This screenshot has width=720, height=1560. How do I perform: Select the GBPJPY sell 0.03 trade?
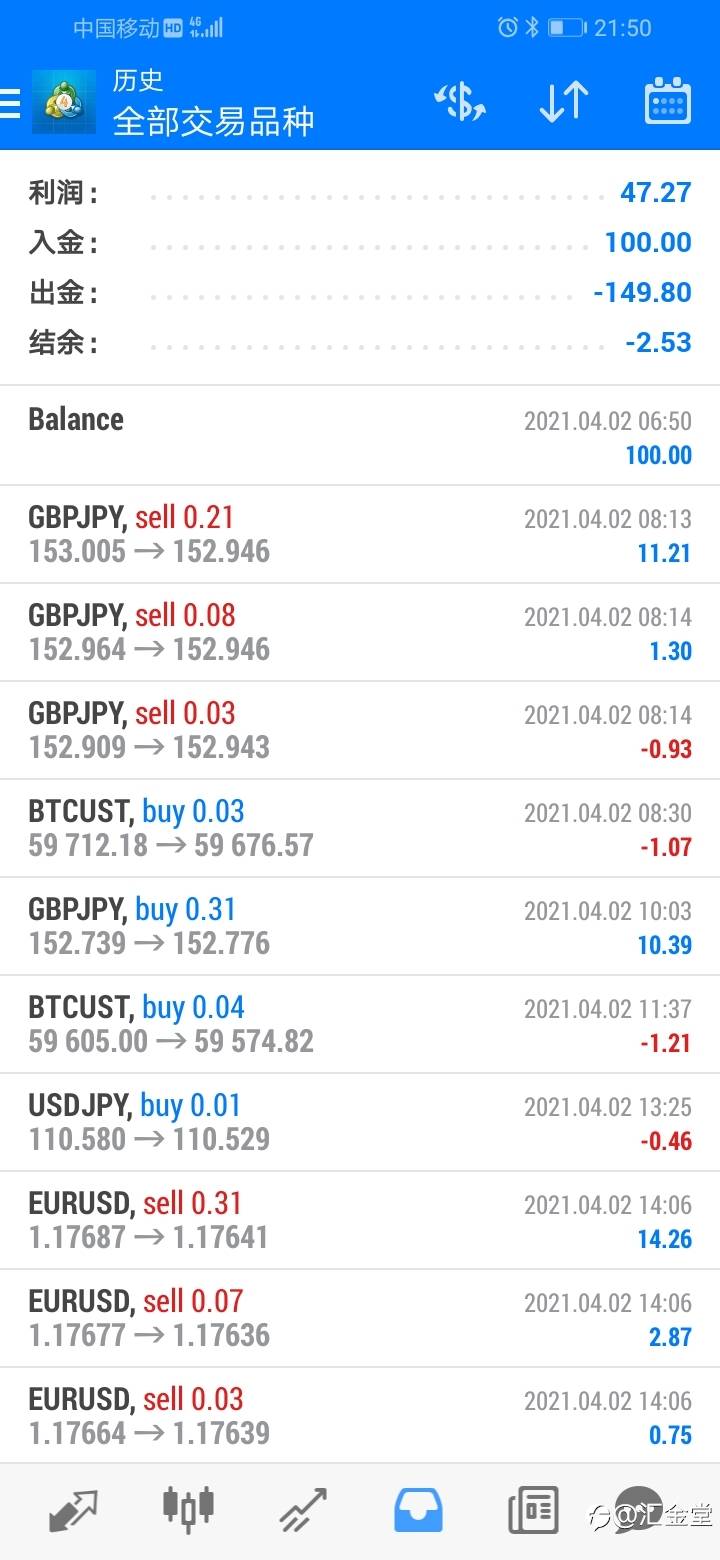[x=360, y=730]
